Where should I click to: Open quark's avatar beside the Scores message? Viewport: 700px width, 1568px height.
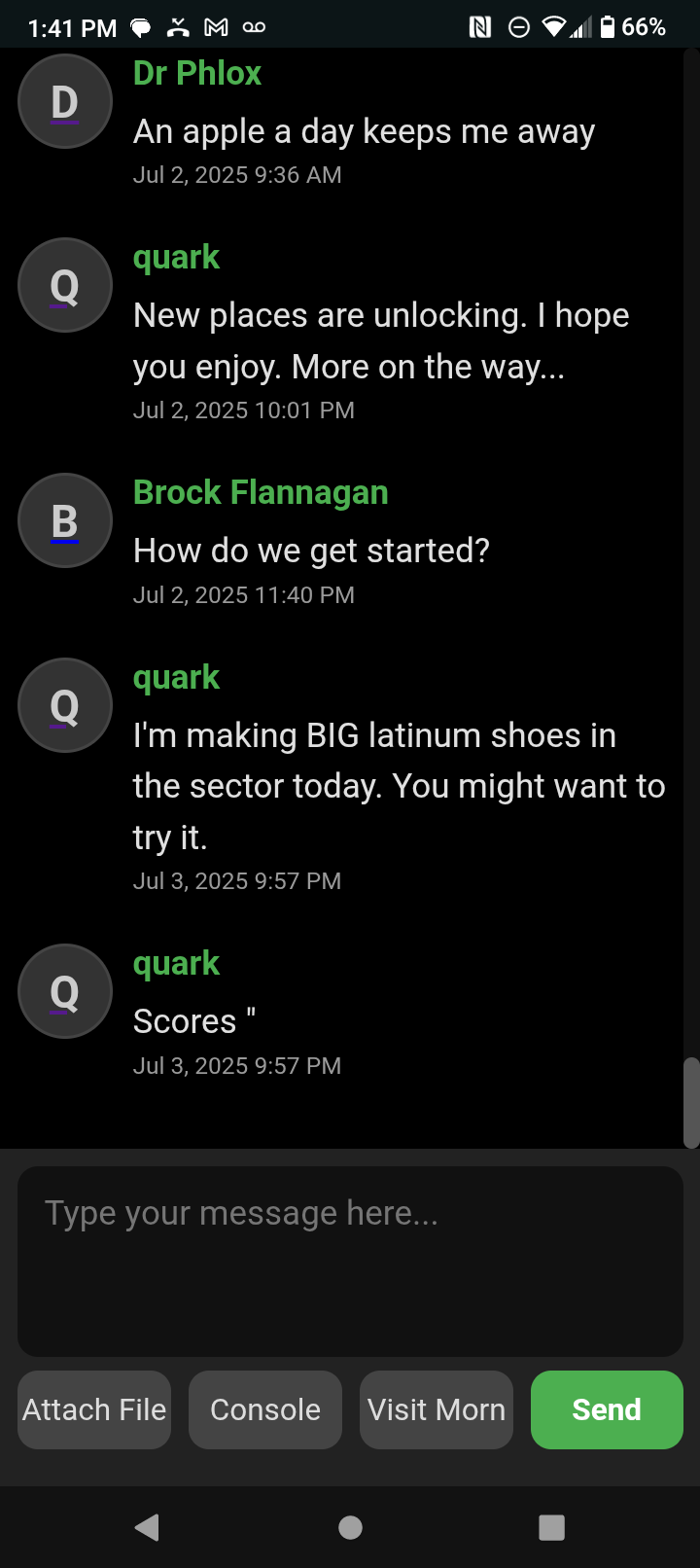65,991
